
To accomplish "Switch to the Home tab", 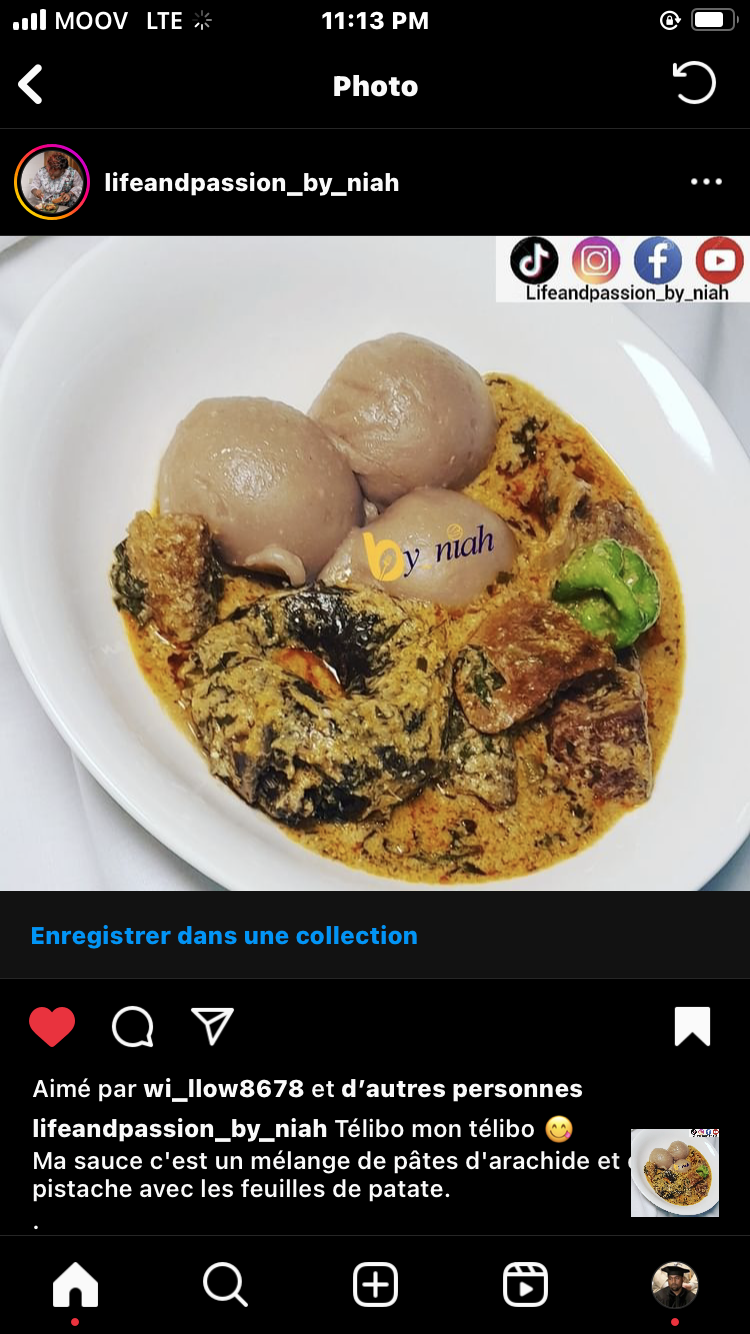I will tap(76, 1285).
